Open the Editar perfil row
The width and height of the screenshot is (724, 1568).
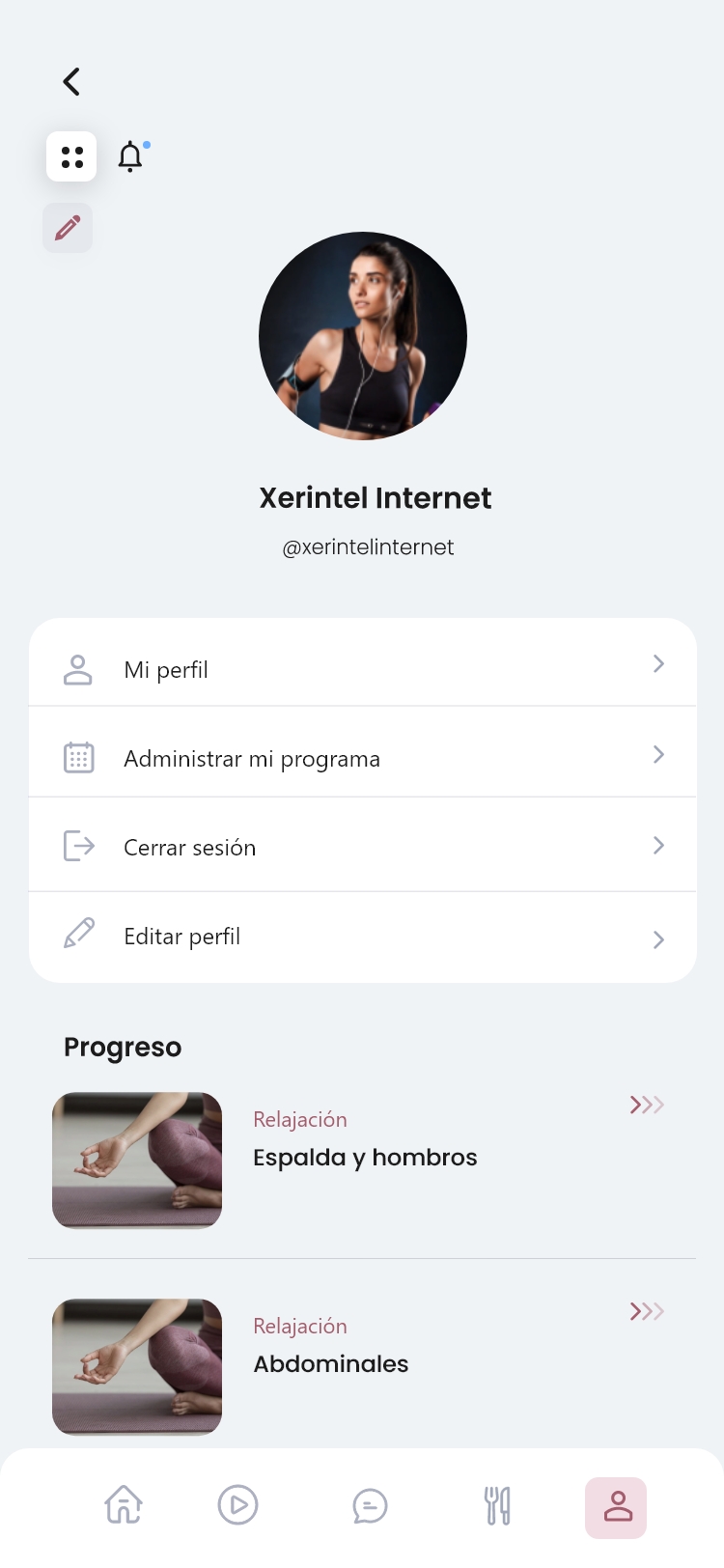pyautogui.click(x=362, y=937)
